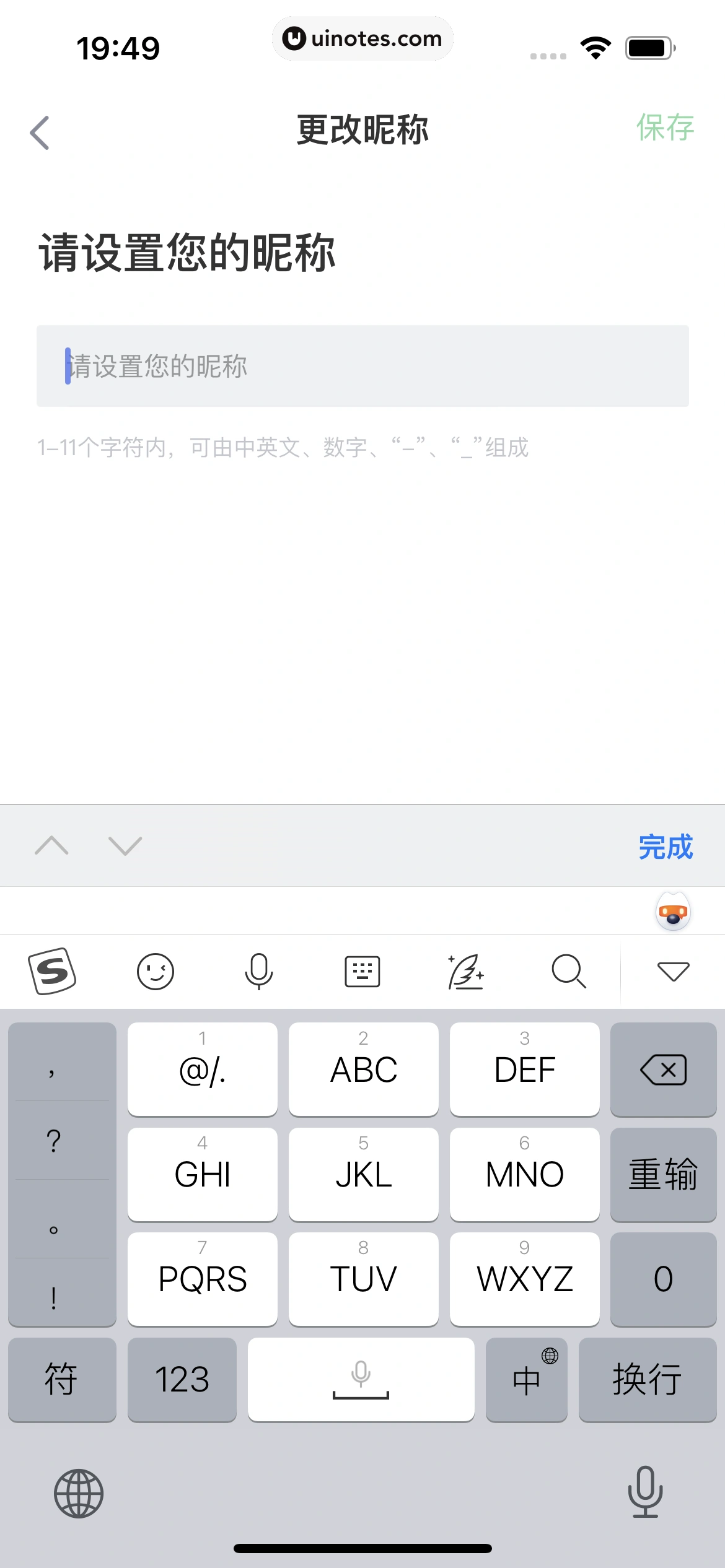This screenshot has width=725, height=1568.
Task: Switch keyboards via the globe icon
Action: (79, 1494)
